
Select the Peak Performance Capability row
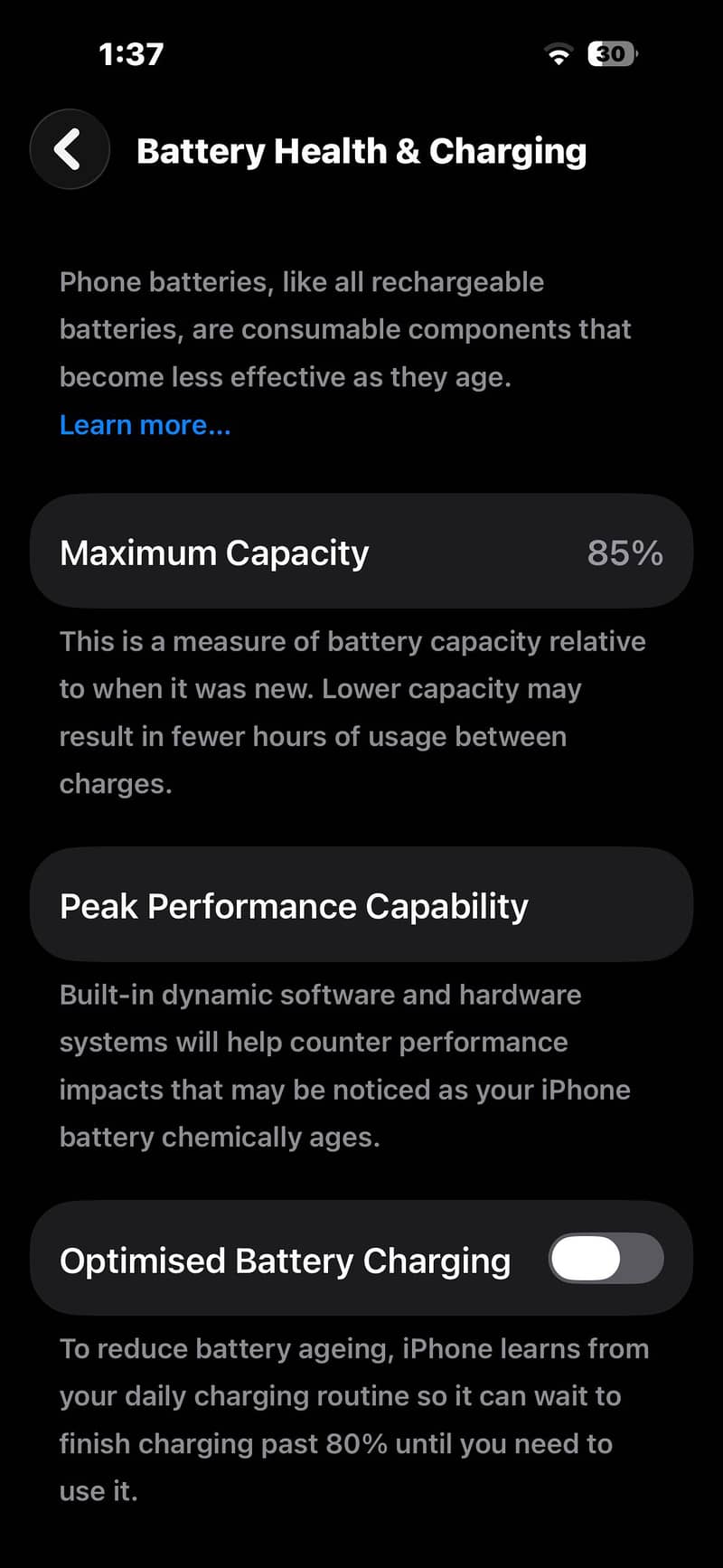361,905
